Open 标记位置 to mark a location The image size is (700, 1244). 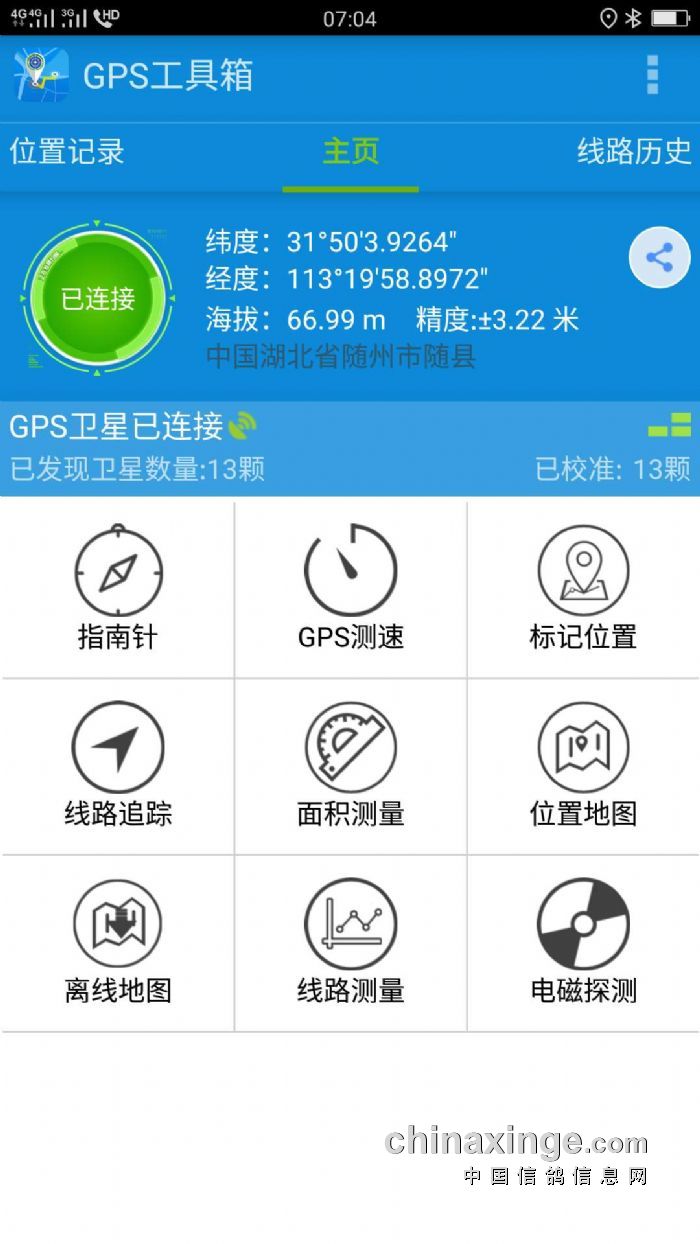[x=583, y=589]
